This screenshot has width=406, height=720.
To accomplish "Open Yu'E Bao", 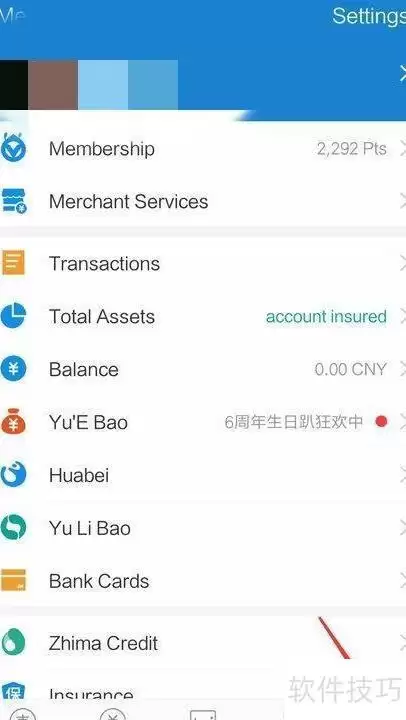I will click(x=203, y=422).
